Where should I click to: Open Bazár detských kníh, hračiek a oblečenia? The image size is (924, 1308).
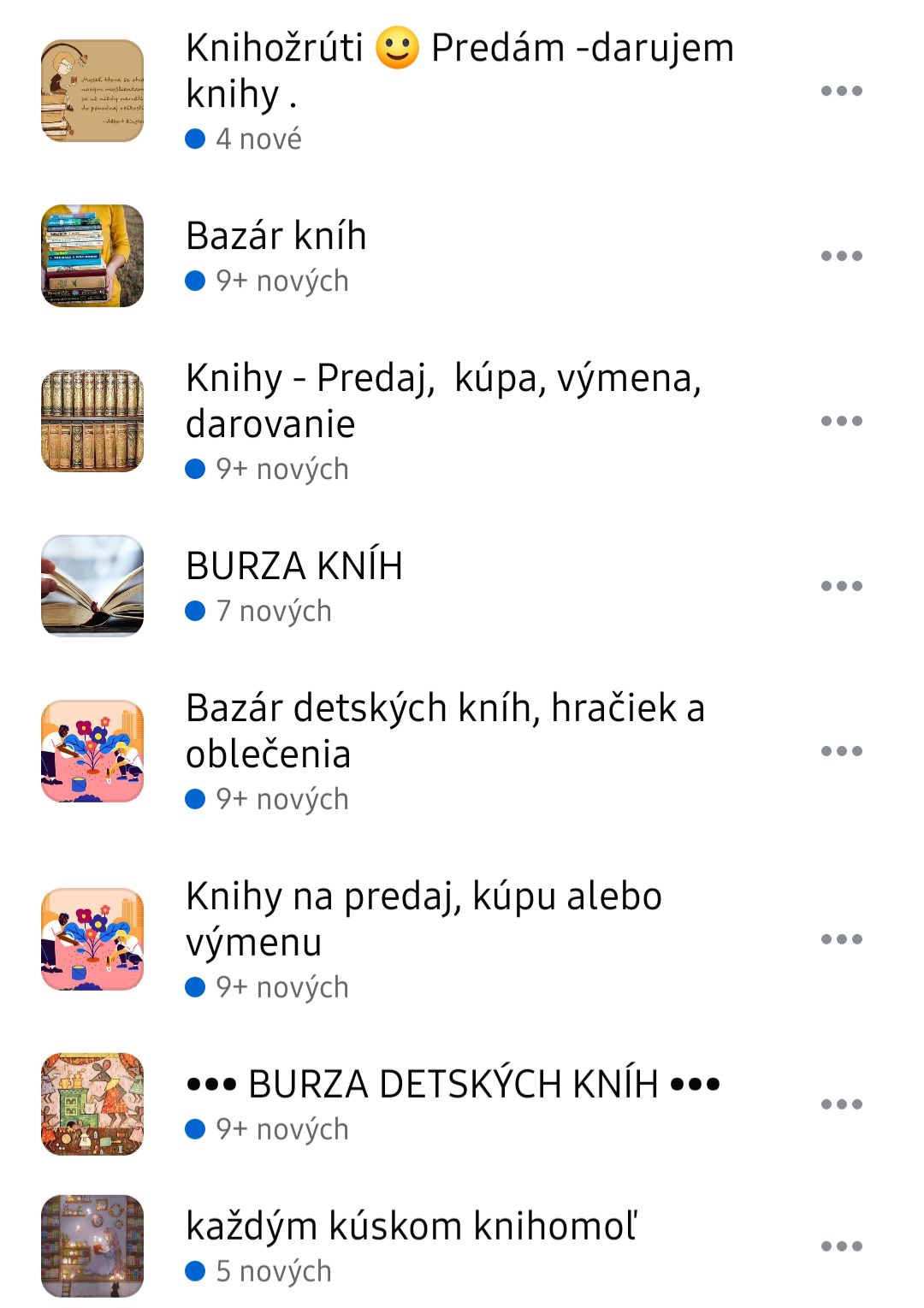point(445,731)
